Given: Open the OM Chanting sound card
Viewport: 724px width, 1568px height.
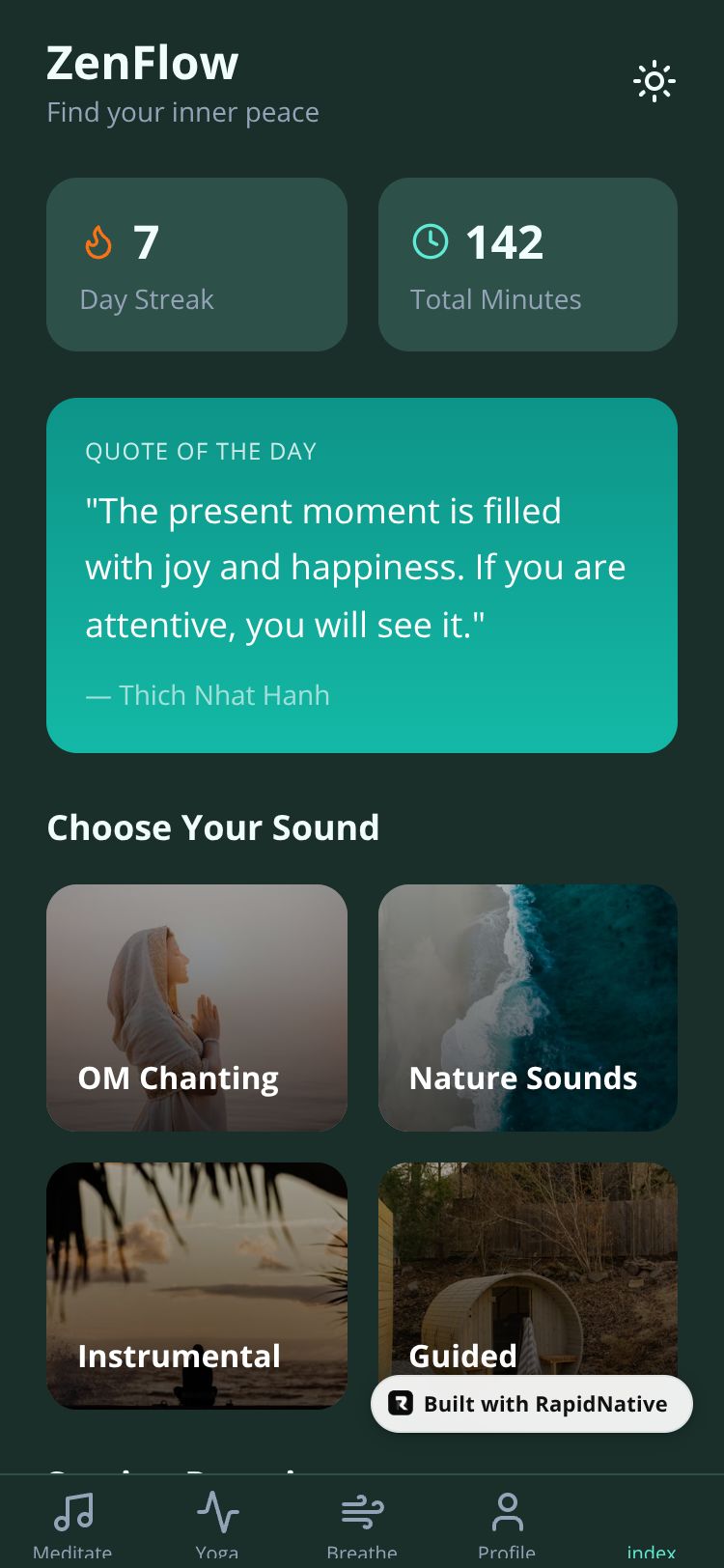Looking at the screenshot, I should point(197,1007).
